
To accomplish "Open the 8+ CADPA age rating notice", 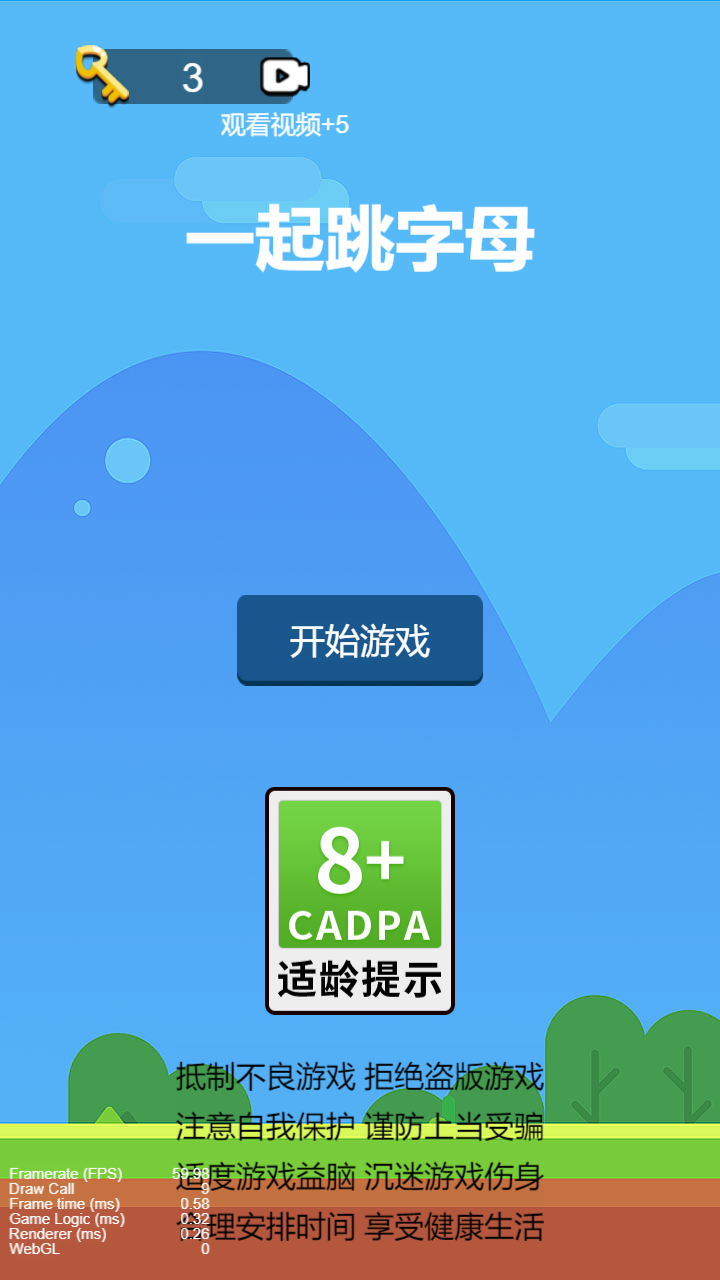I will pyautogui.click(x=360, y=900).
